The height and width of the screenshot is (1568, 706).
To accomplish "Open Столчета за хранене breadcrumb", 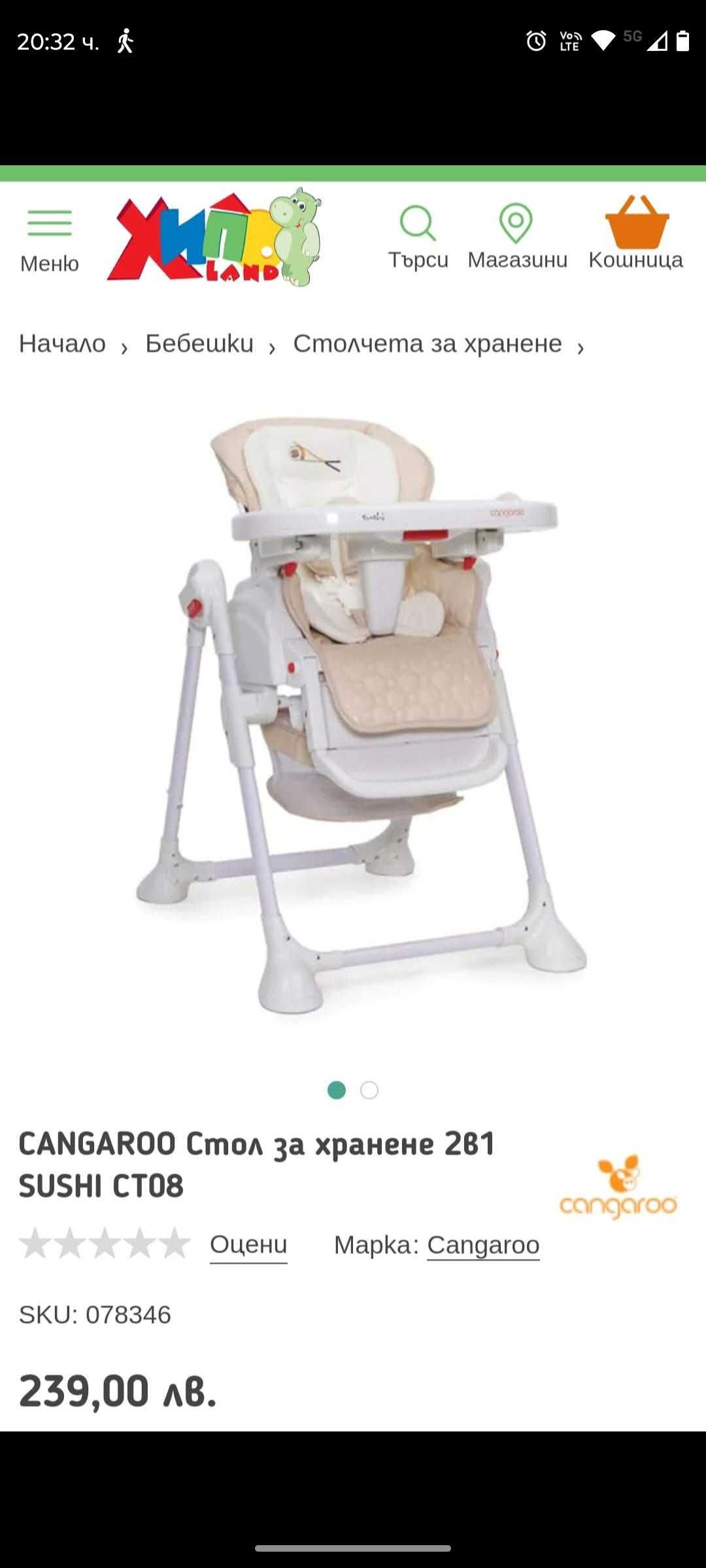I will pyautogui.click(x=428, y=344).
